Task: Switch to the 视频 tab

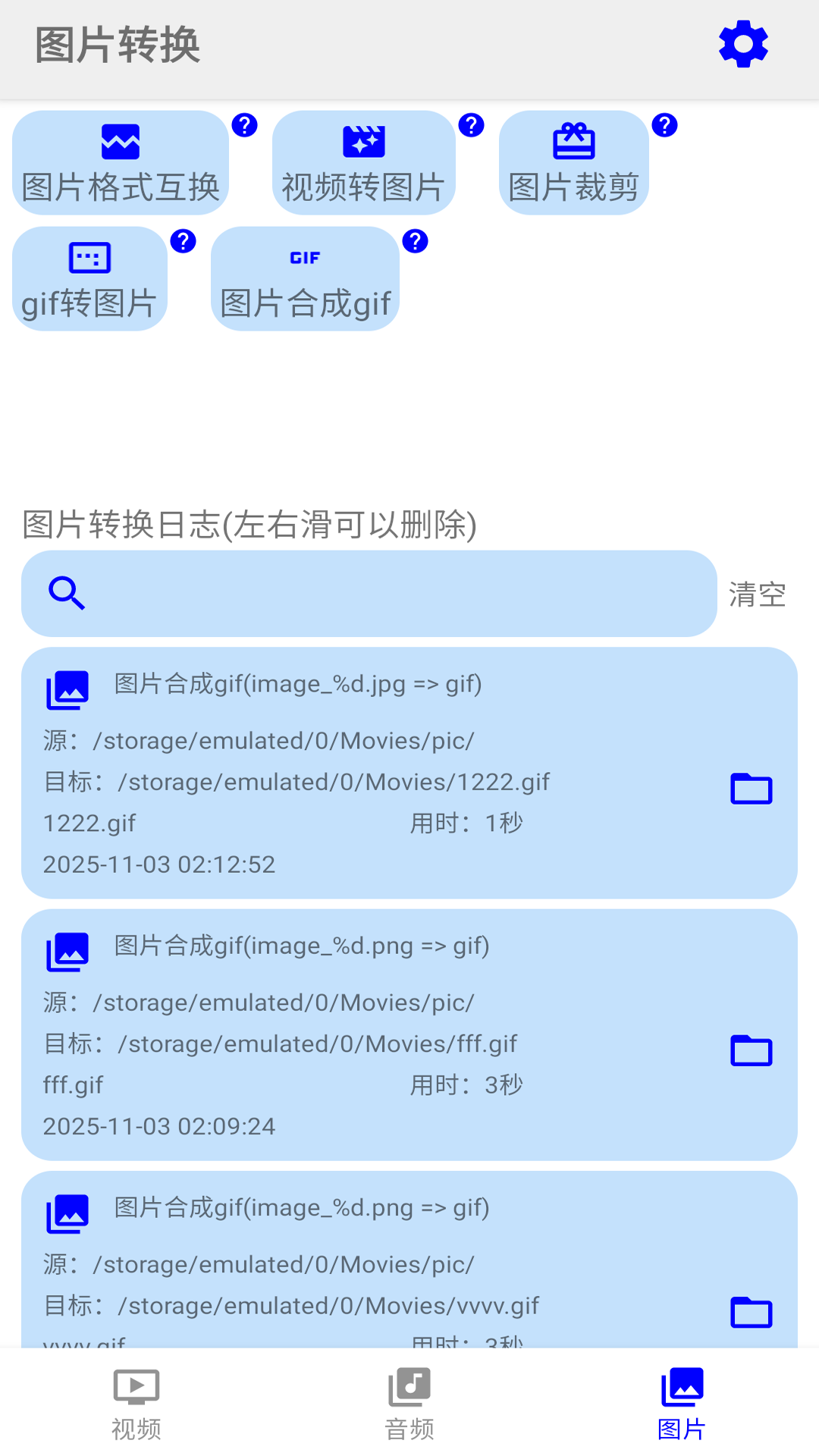Action: (136, 1403)
